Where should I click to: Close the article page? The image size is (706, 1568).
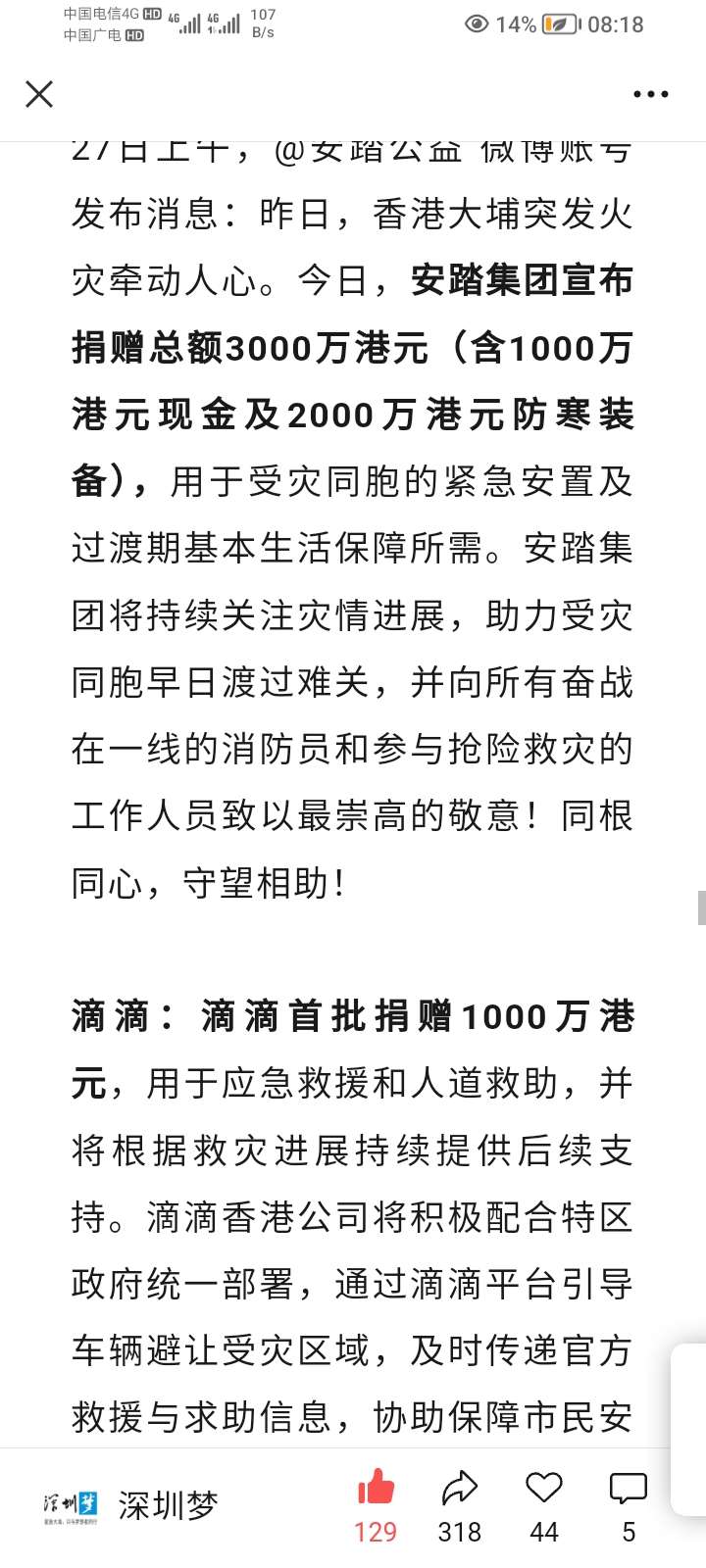[x=39, y=94]
